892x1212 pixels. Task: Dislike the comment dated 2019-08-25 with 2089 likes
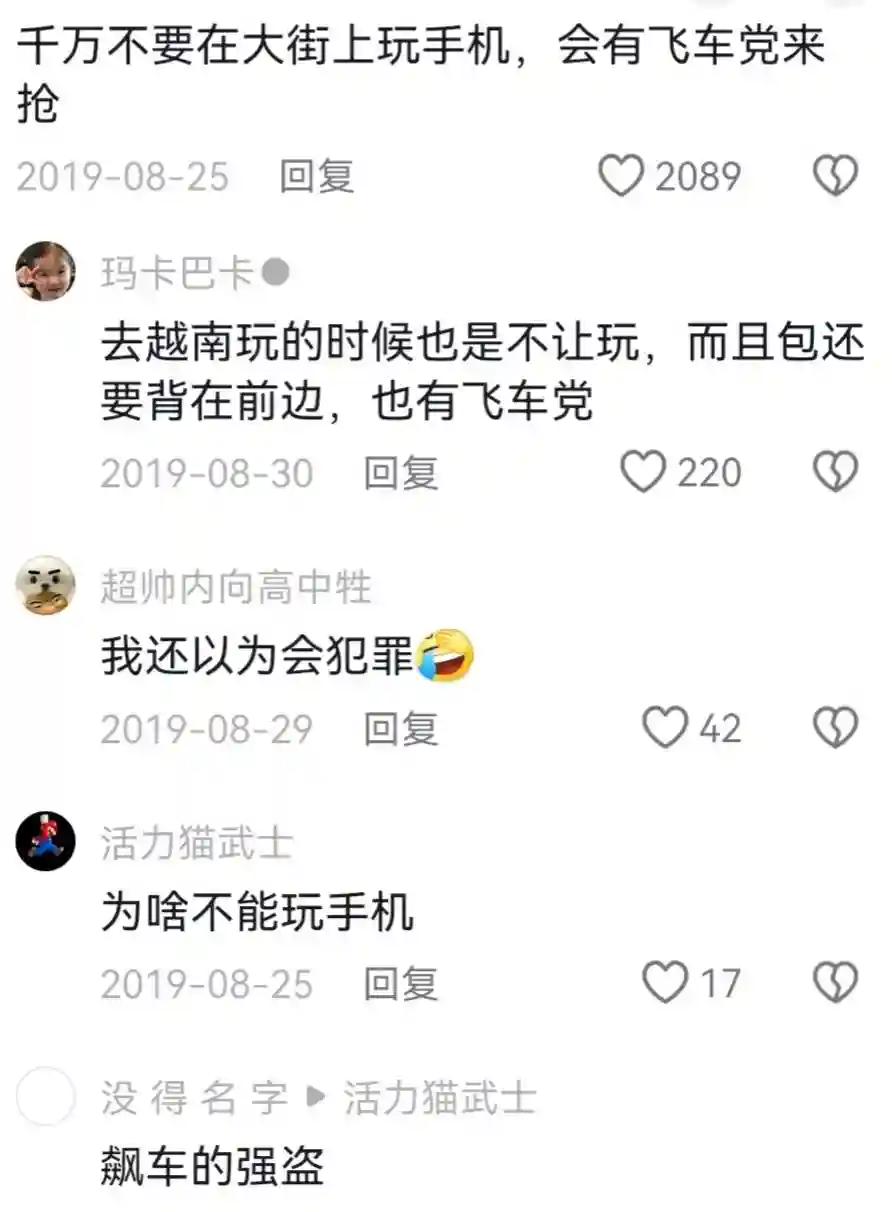[835, 177]
